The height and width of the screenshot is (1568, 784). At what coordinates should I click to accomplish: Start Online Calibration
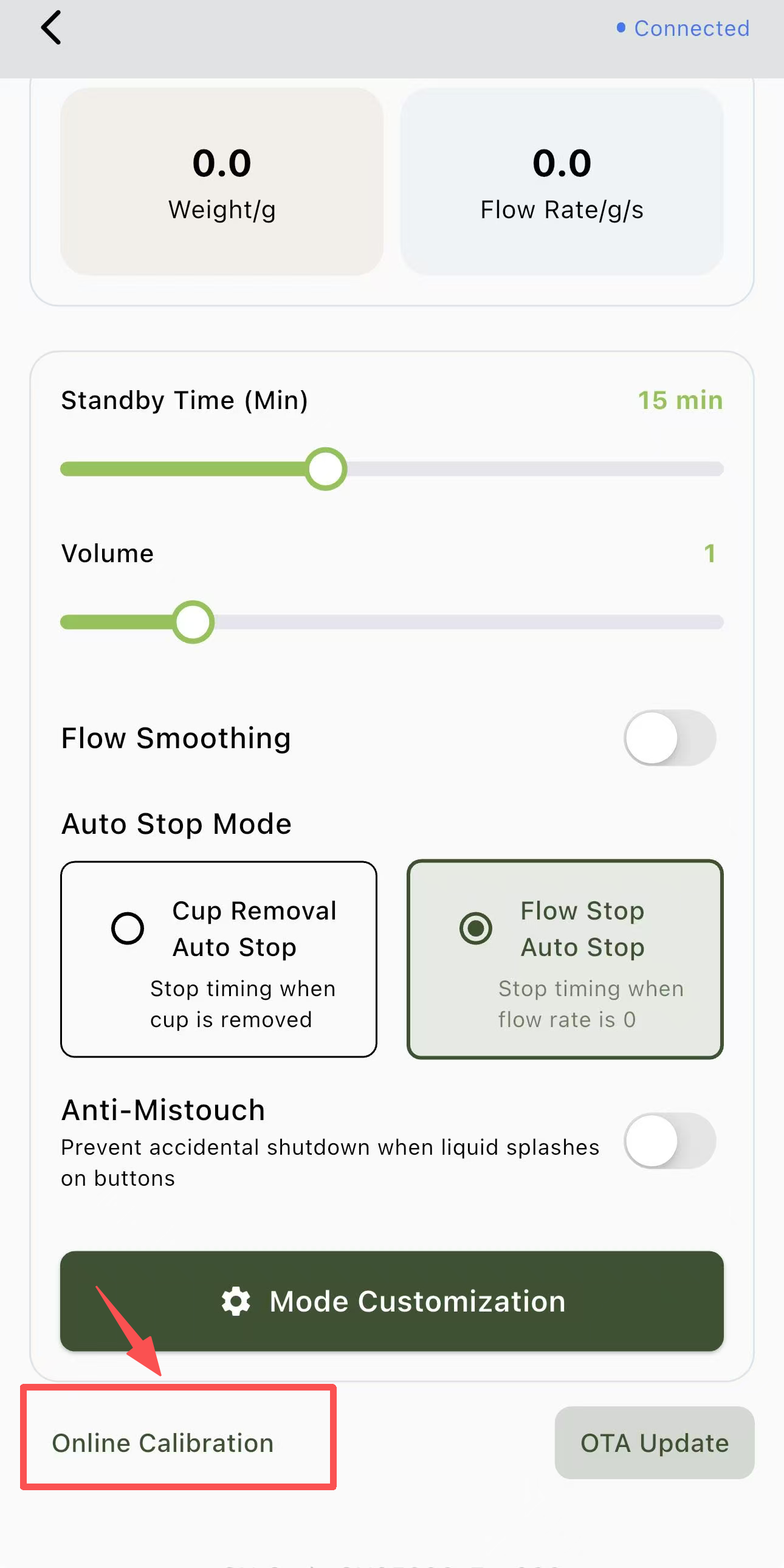coord(163,1443)
